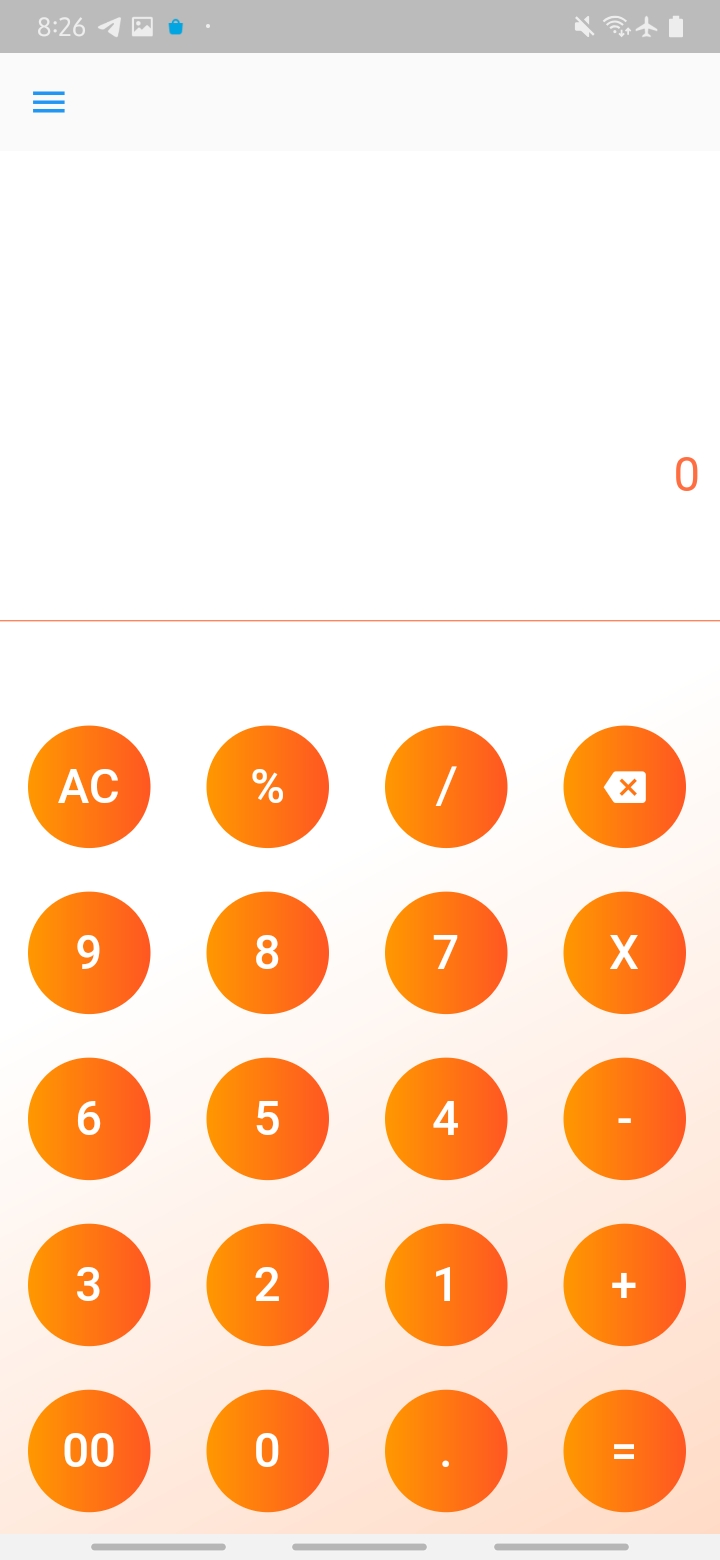Select the division operator key
Viewport: 720px width, 1560px height.
[x=446, y=786]
